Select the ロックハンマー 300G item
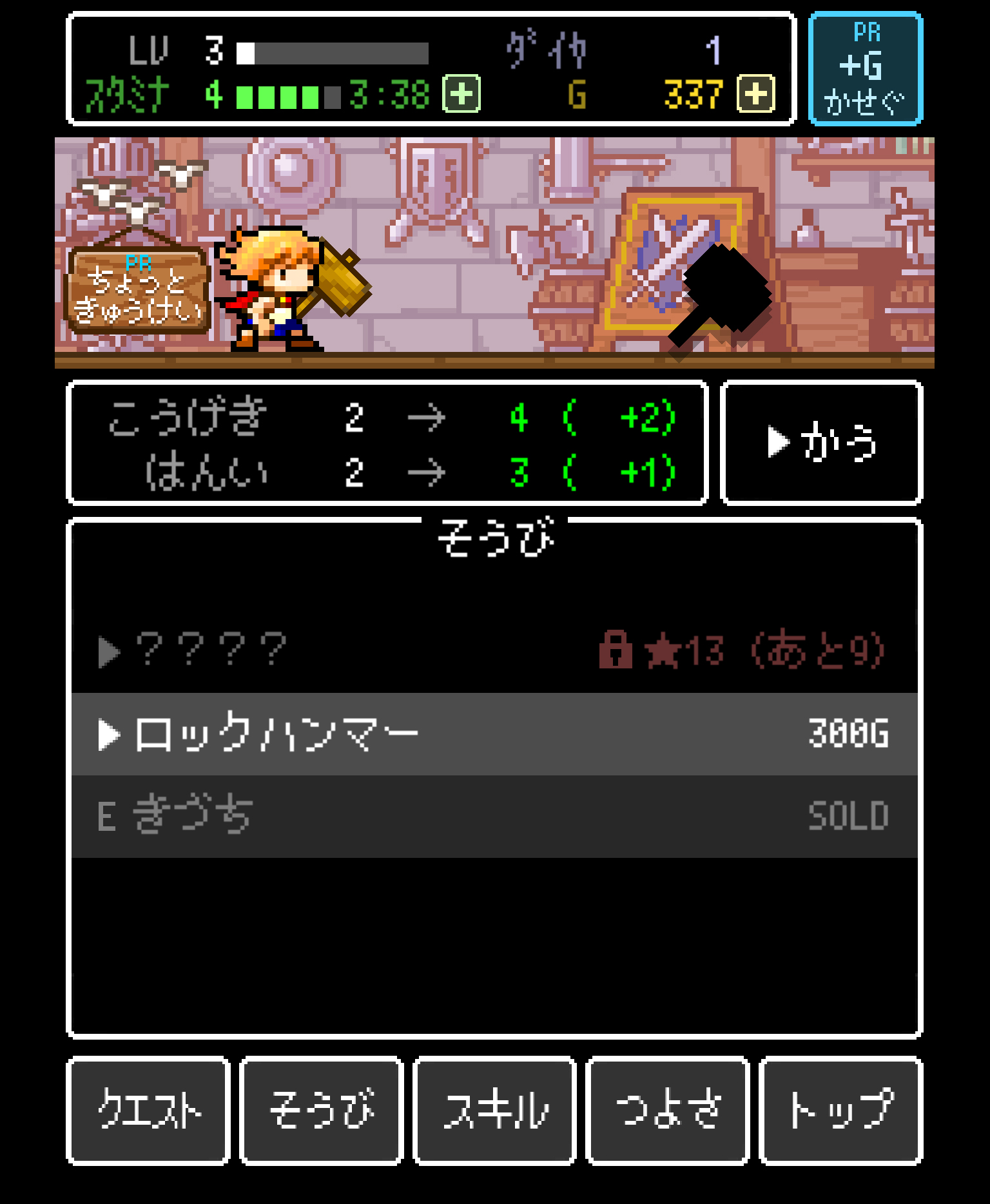The height and width of the screenshot is (1204, 990). (494, 734)
